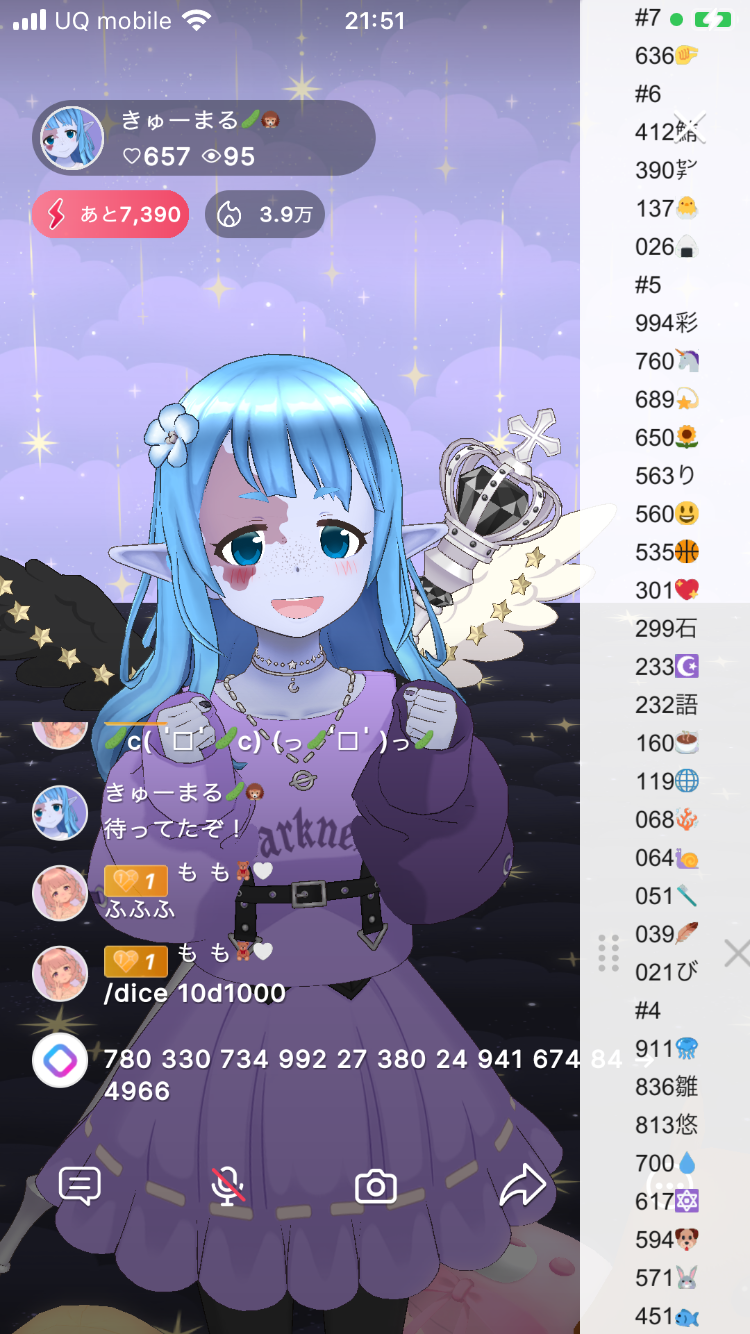Open もも's avatar on the /dice 10d1000 comment
Screen dimensions: 750x1334
pyautogui.click(x=60, y=973)
